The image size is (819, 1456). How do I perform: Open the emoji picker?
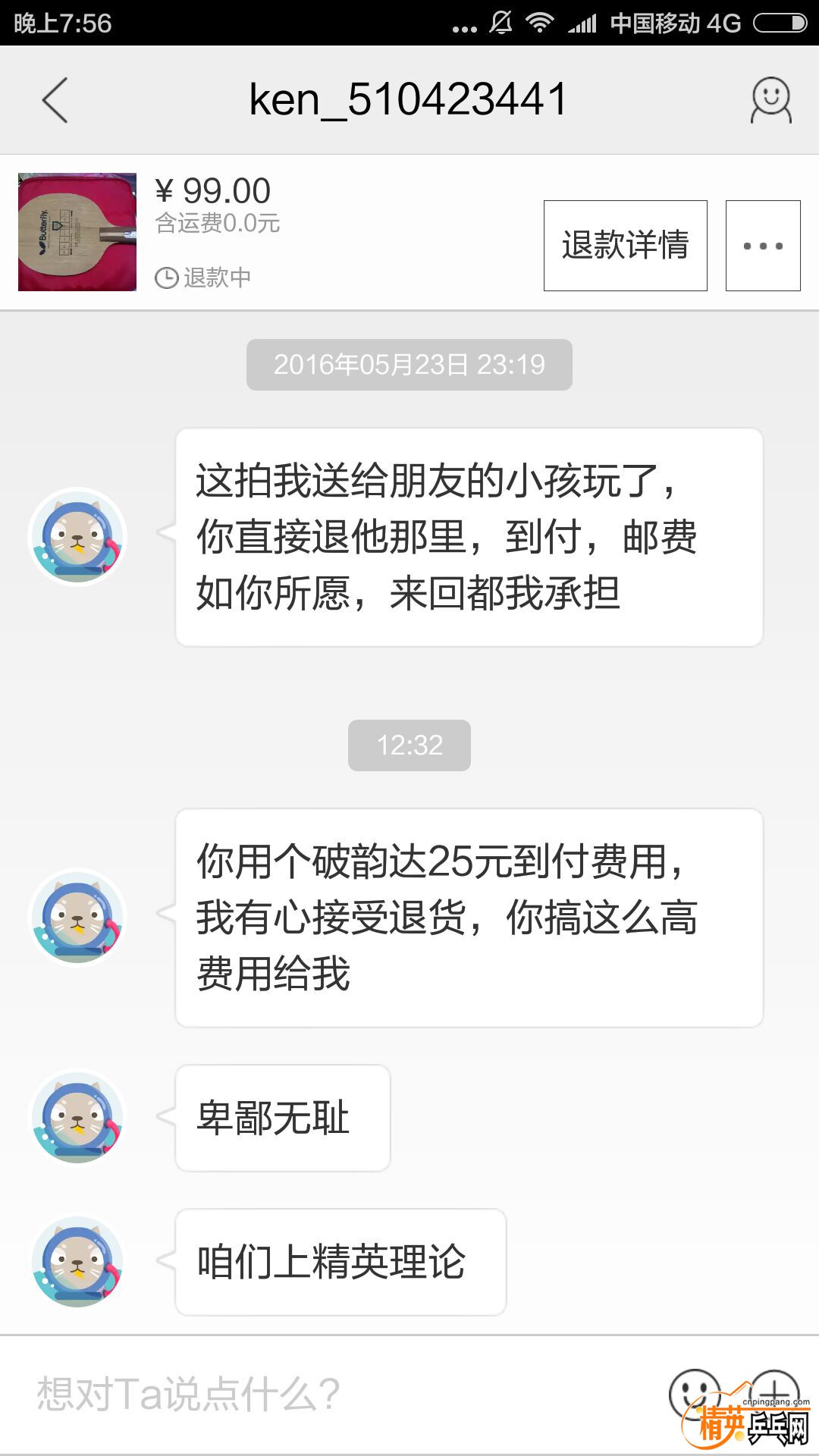pyautogui.click(x=694, y=1394)
